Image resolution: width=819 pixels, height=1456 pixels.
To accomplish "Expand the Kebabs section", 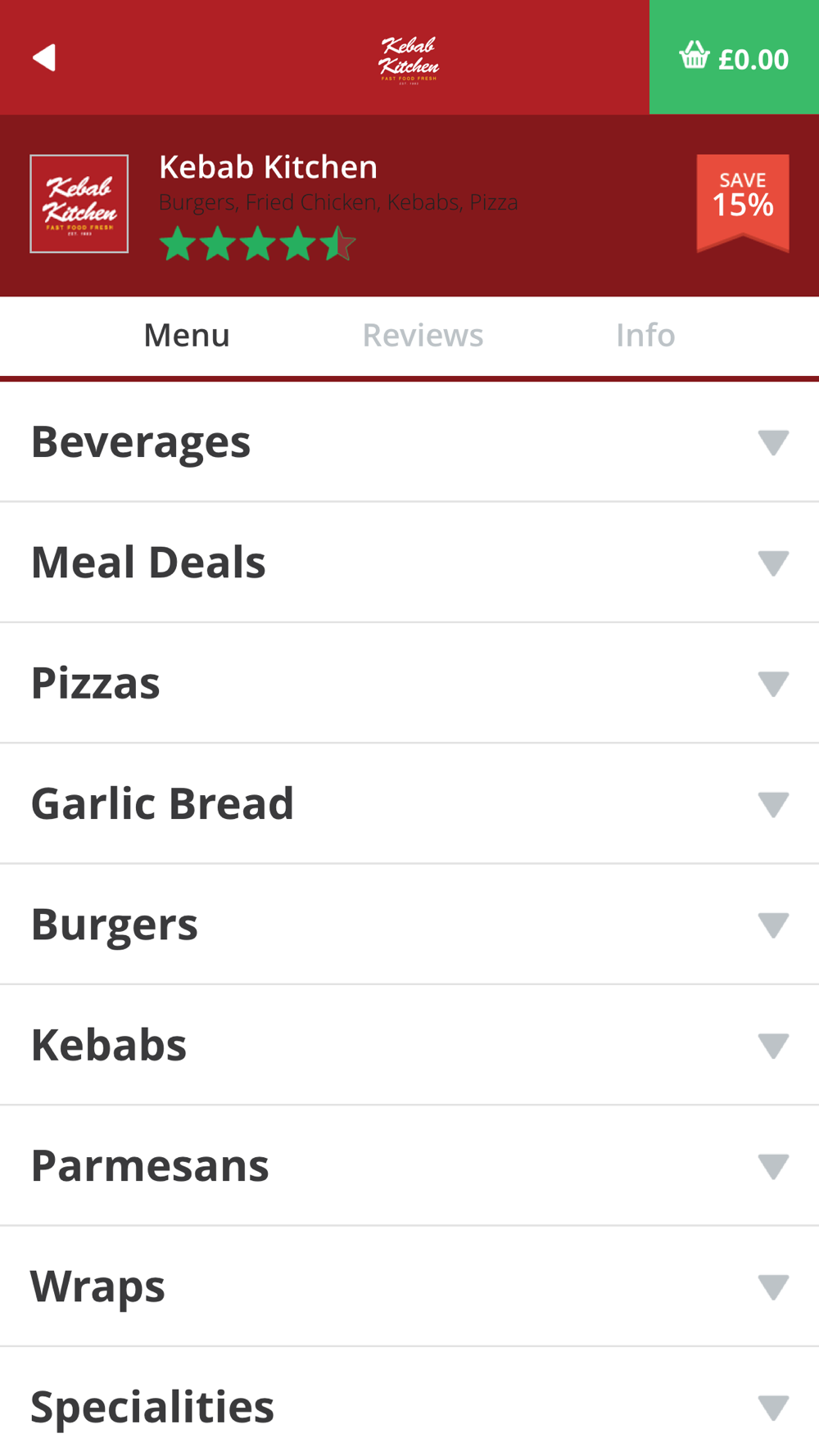I will (409, 1045).
